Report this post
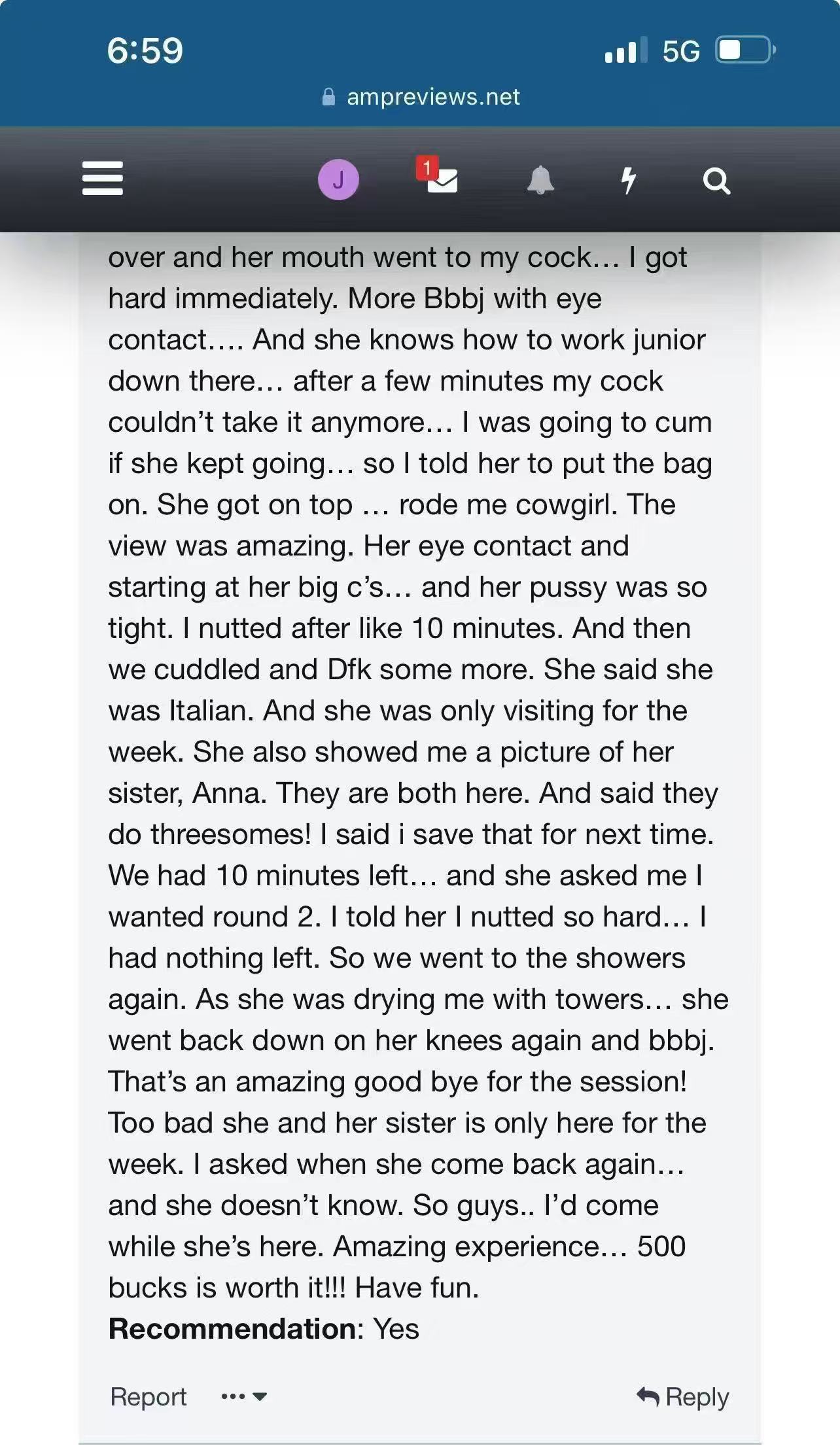Screen dimensions: 840x1448 tap(149, 1396)
